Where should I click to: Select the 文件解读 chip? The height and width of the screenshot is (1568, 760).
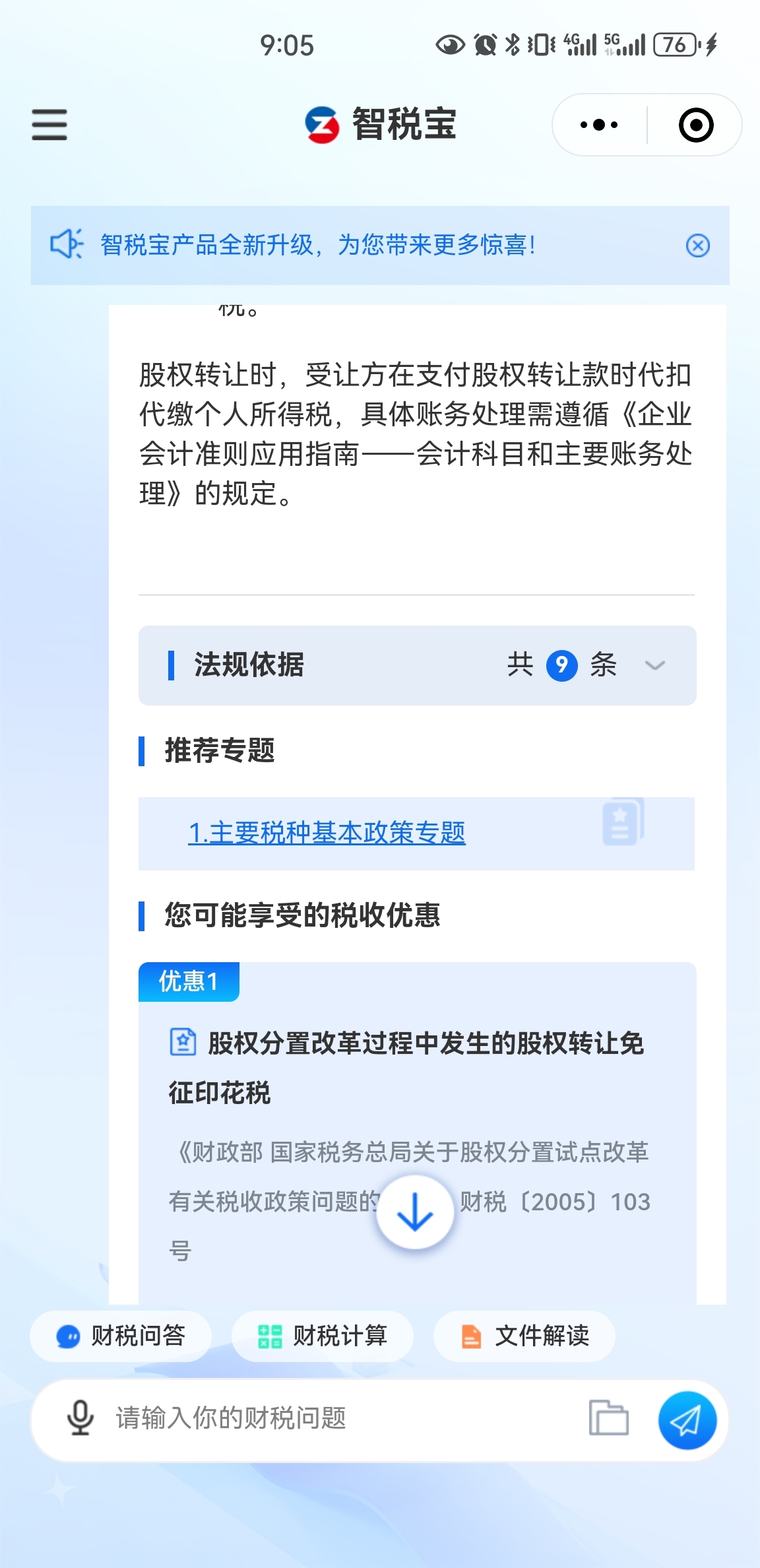click(x=524, y=1336)
